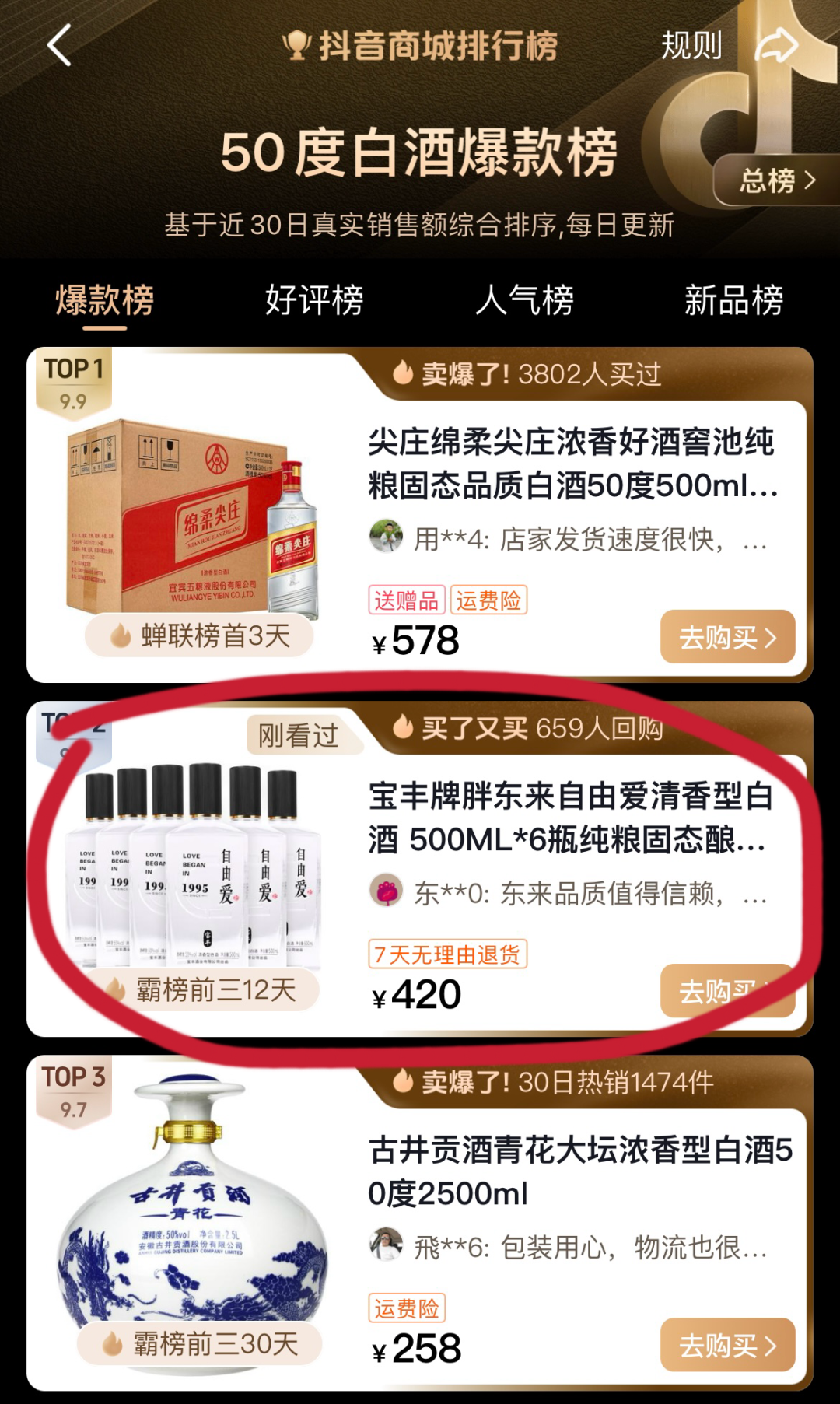Tap 去购买 for the ¥420 自由爱 baijiu
840x1404 pixels.
[727, 991]
